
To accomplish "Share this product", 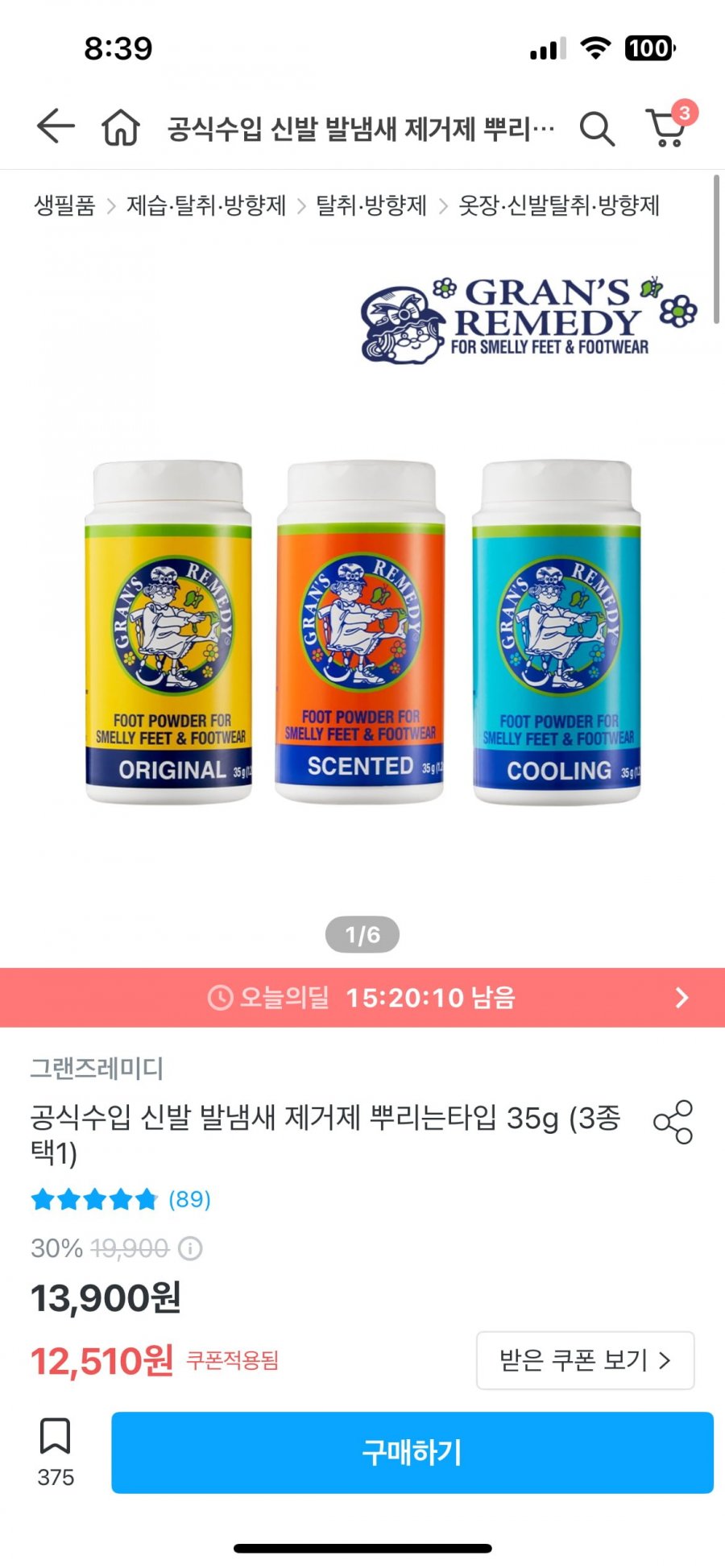I will (x=673, y=1122).
